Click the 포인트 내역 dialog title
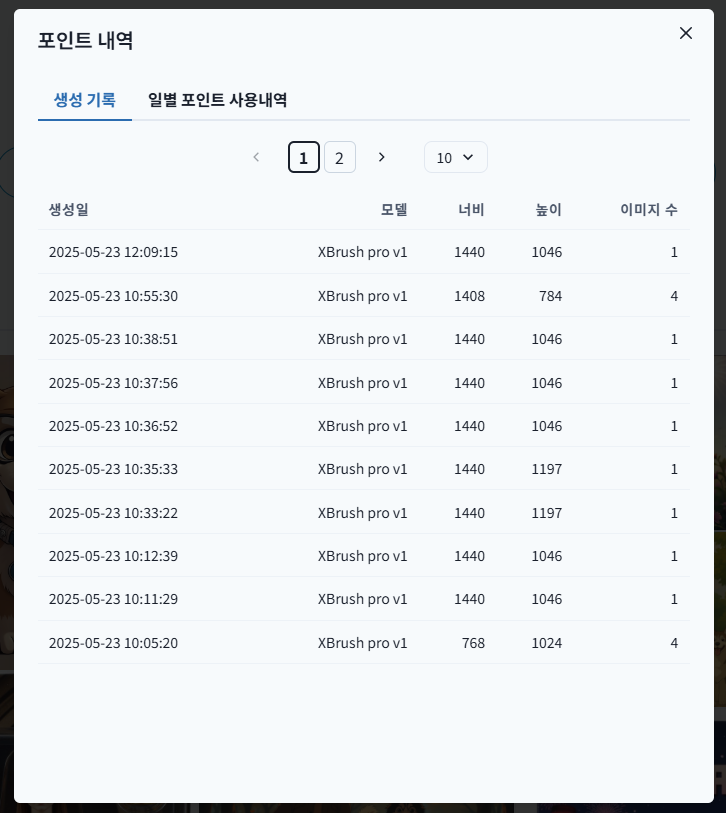The height and width of the screenshot is (813, 726). pos(85,41)
